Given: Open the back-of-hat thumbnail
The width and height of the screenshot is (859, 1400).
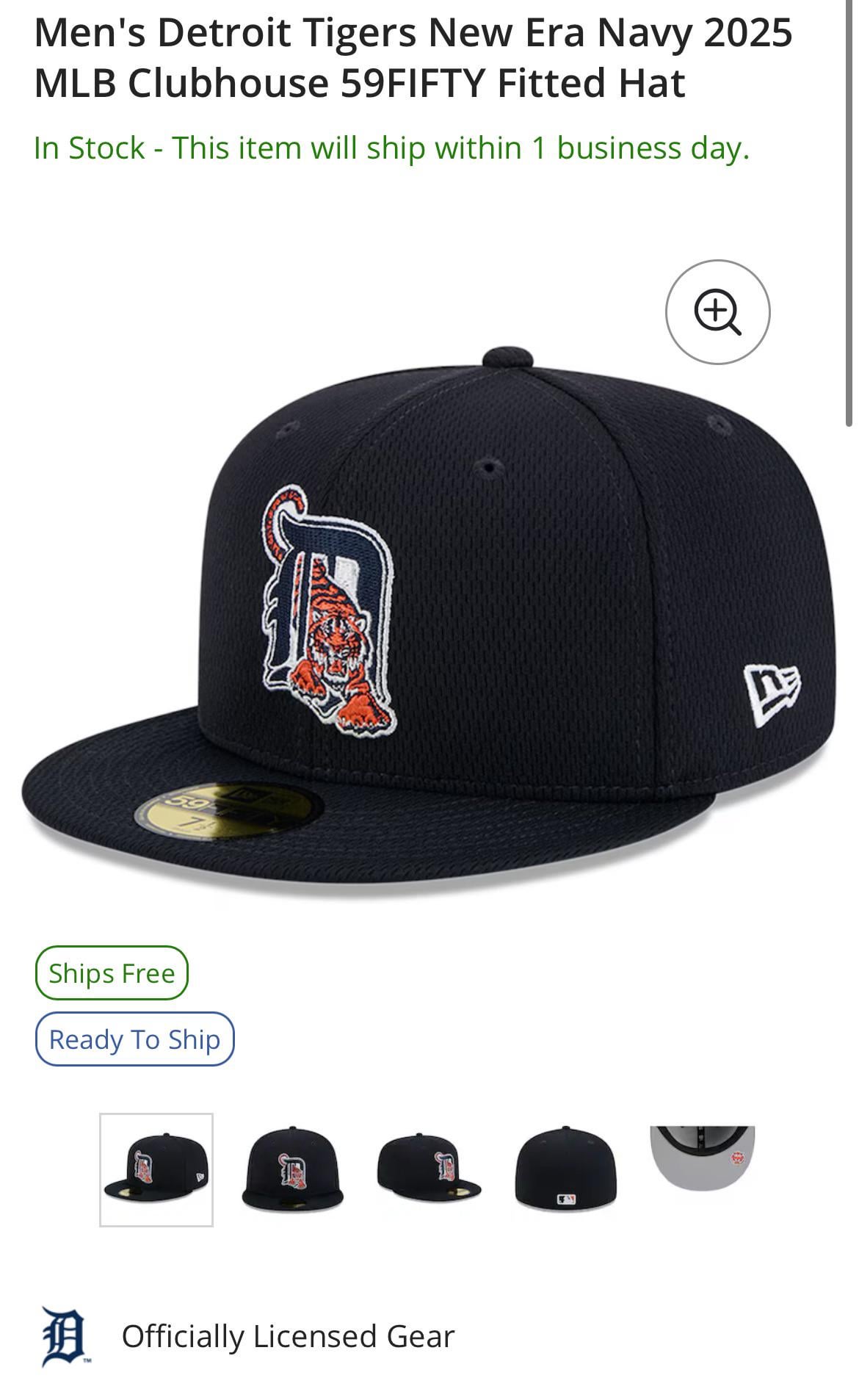Looking at the screenshot, I should click(x=565, y=1169).
